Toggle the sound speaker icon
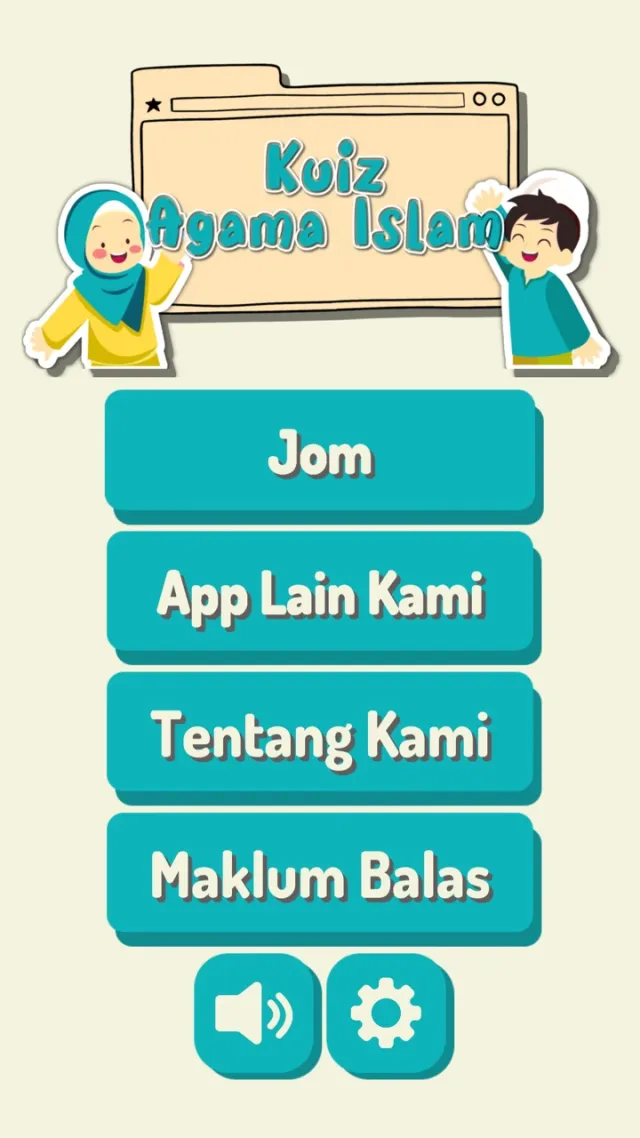This screenshot has width=640, height=1138. coord(255,1012)
